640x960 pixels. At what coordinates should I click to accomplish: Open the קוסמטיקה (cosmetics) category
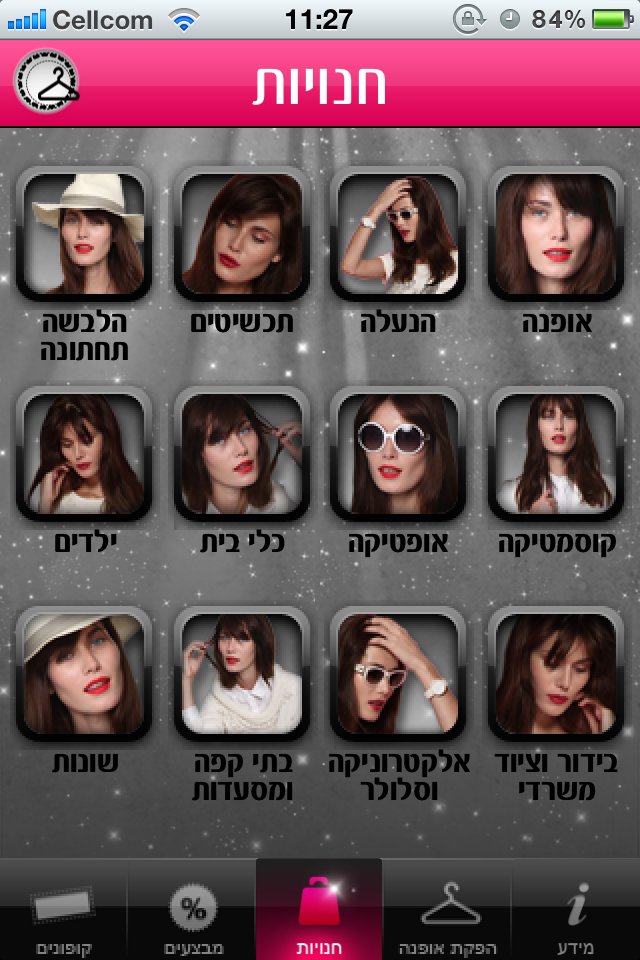click(556, 454)
